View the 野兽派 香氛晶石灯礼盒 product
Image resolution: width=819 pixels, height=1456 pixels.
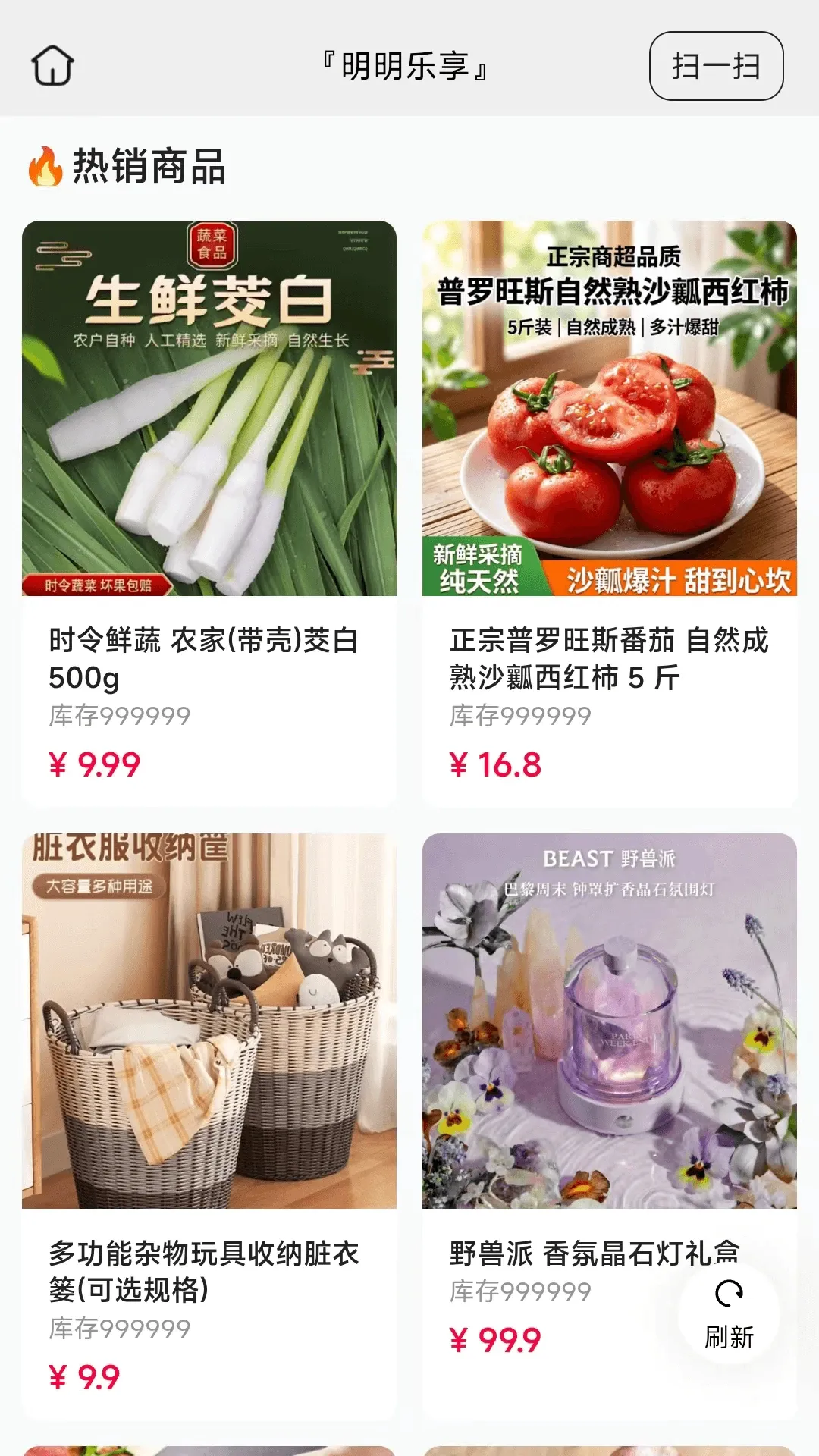pyautogui.click(x=610, y=1127)
